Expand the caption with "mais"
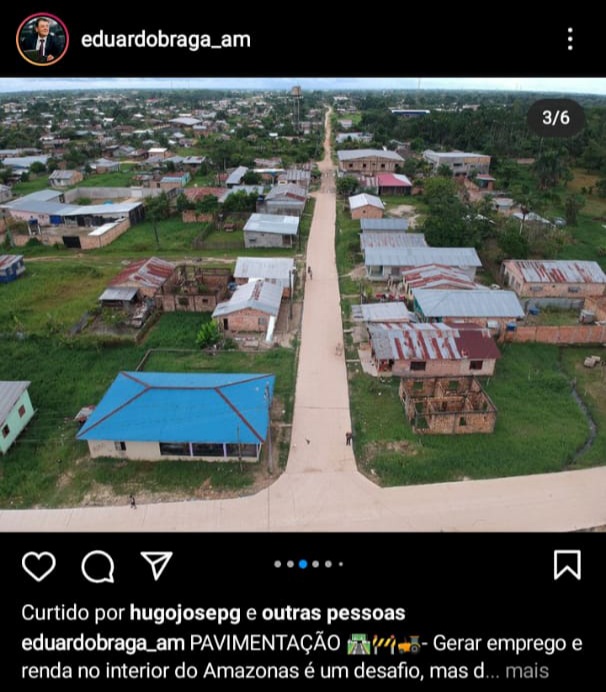This screenshot has height=692, width=606. [x=526, y=671]
